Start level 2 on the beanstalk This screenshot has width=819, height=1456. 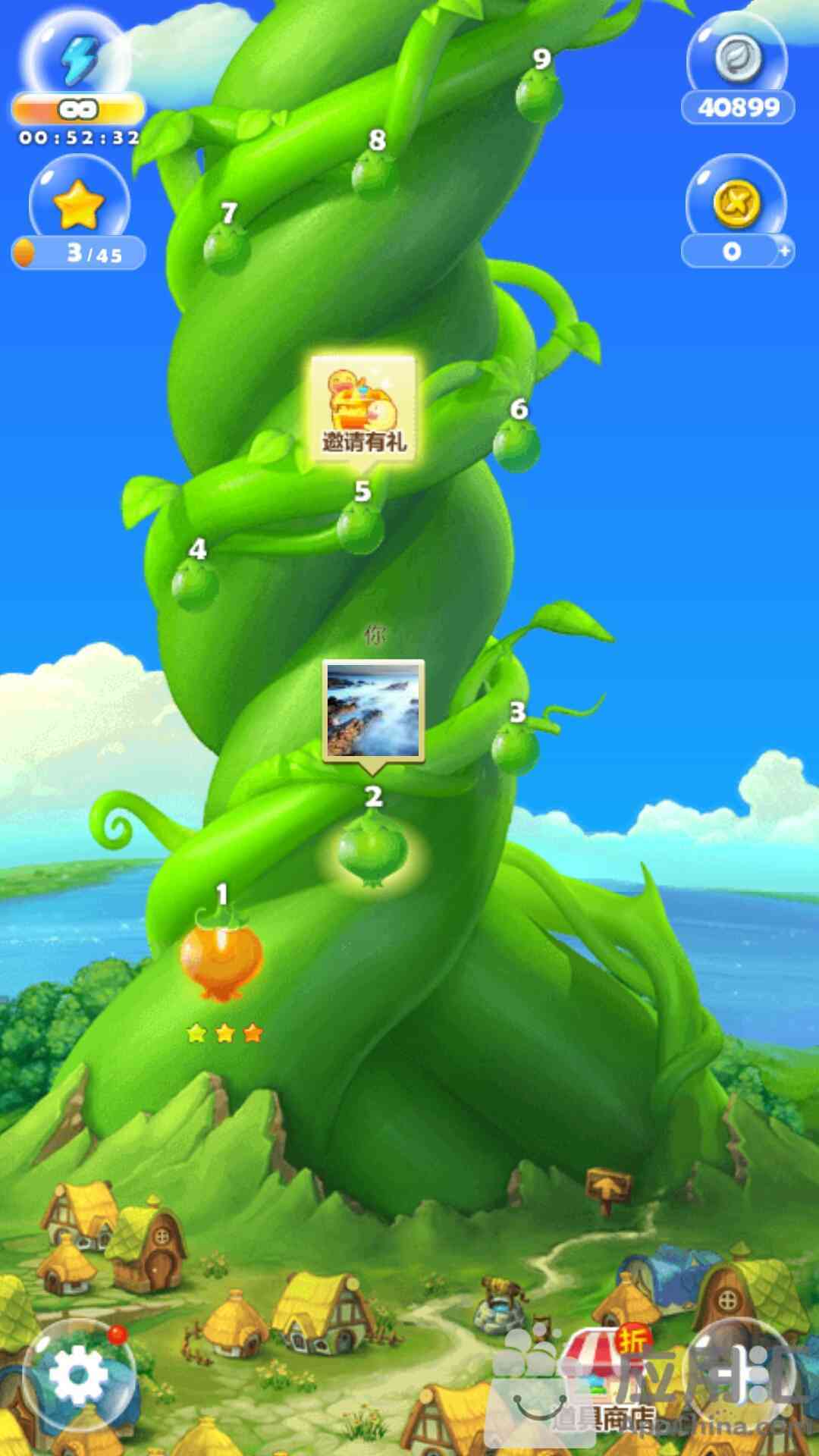click(x=372, y=851)
